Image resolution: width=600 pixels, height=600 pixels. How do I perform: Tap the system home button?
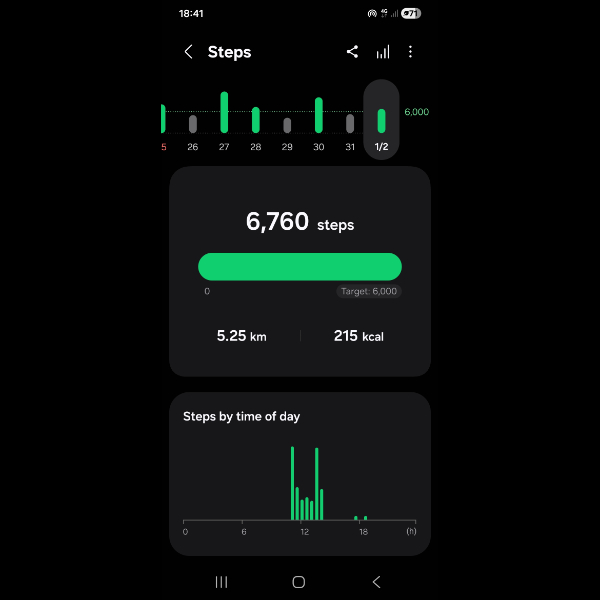[298, 582]
